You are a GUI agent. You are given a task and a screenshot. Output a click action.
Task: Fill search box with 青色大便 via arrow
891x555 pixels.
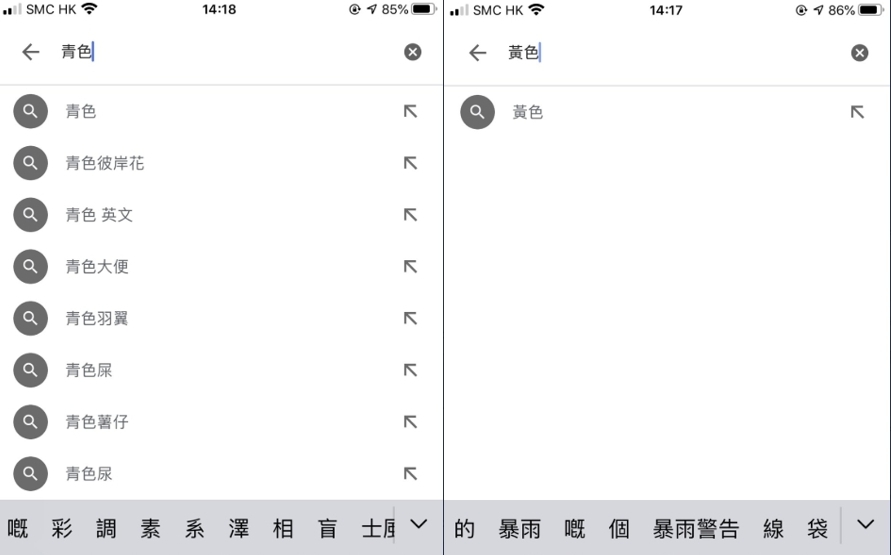[410, 267]
